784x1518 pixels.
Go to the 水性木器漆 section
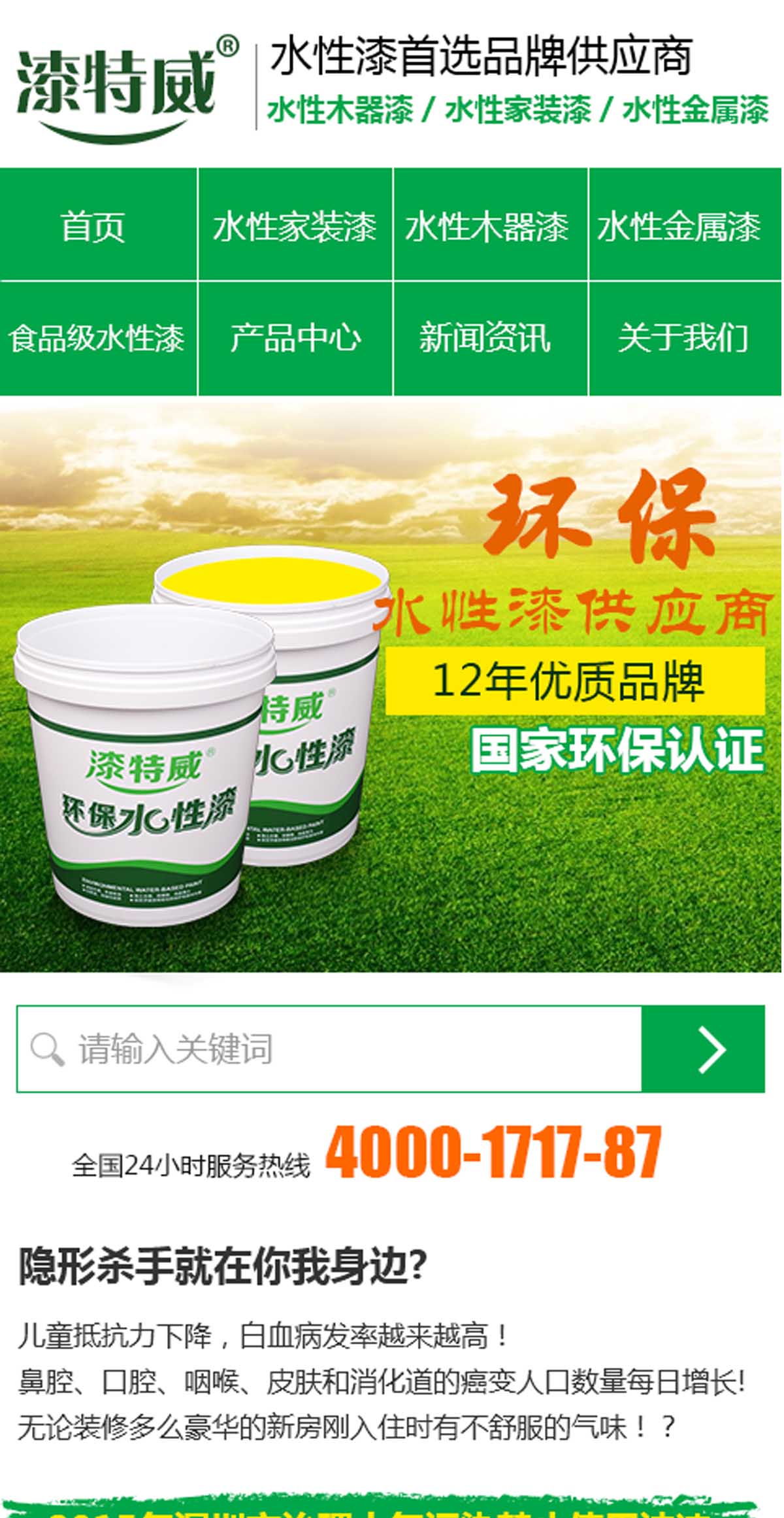pyautogui.click(x=491, y=225)
